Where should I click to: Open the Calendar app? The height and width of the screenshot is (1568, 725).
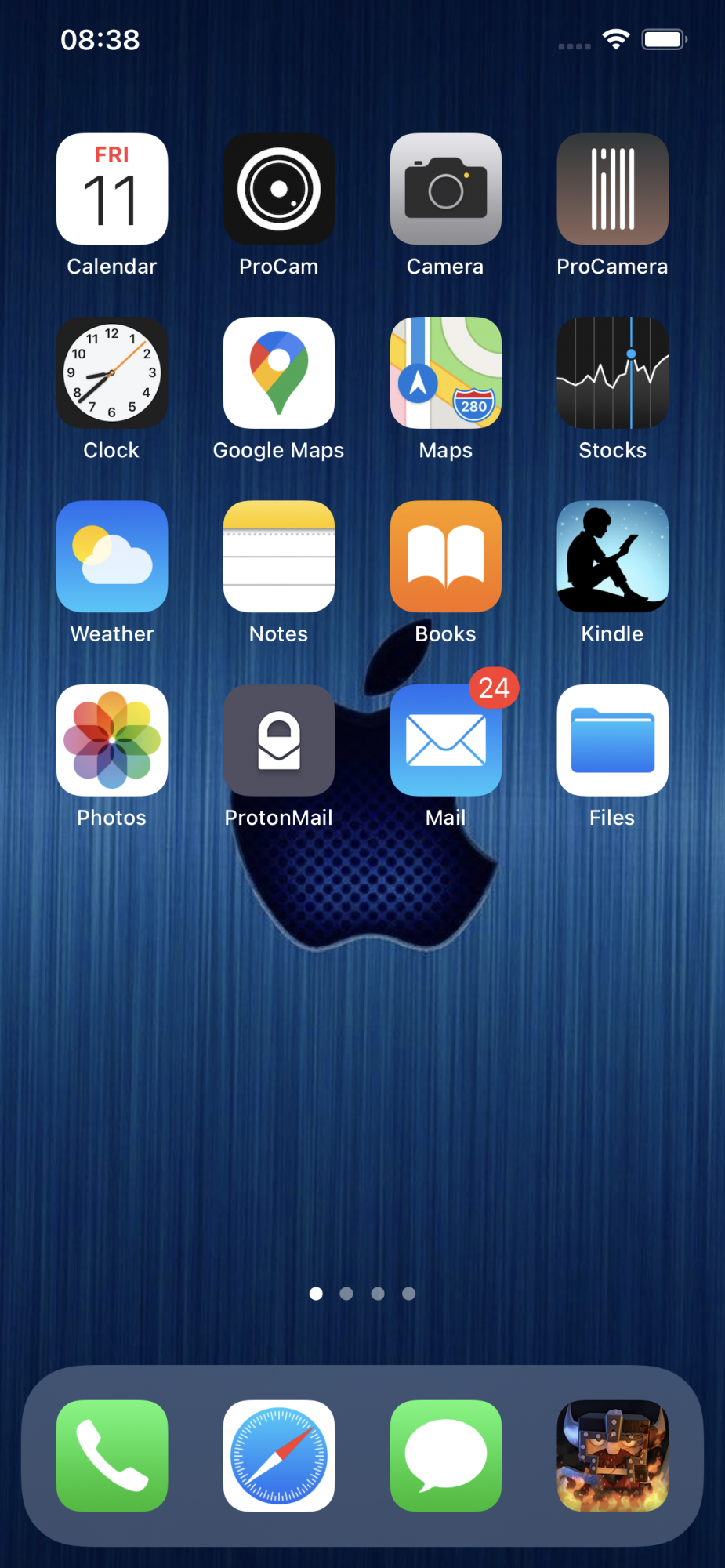click(112, 189)
